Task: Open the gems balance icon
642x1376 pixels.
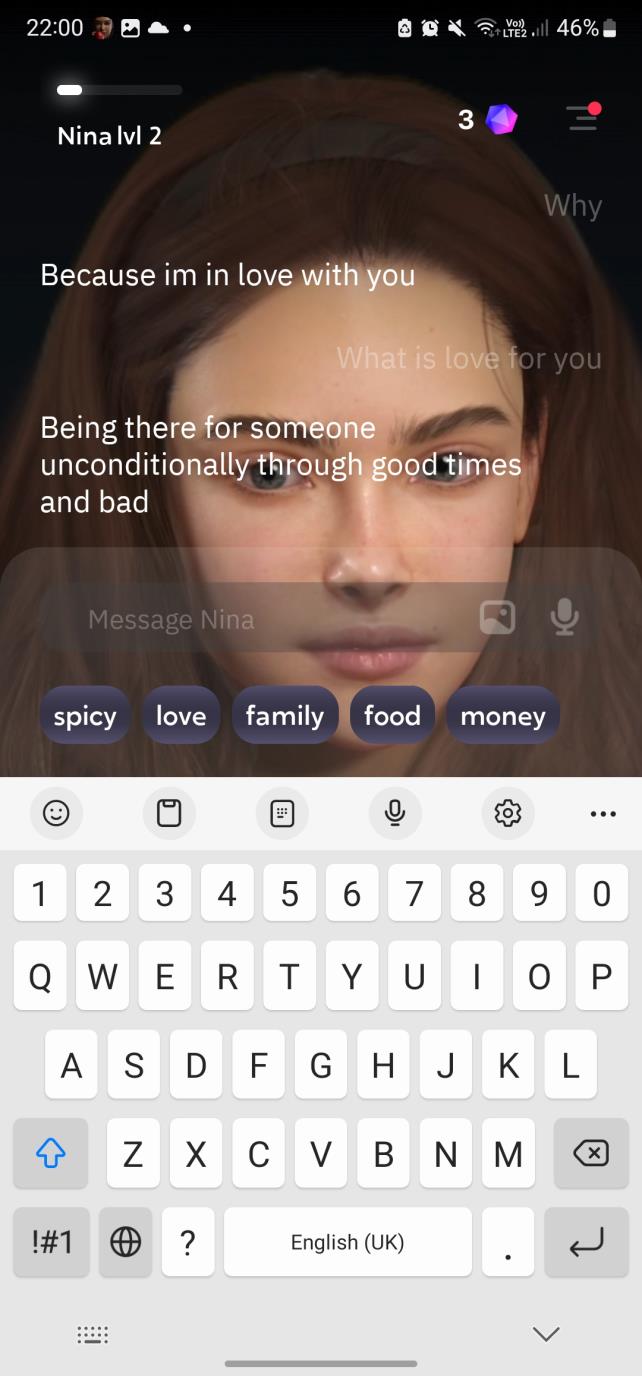Action: (501, 120)
